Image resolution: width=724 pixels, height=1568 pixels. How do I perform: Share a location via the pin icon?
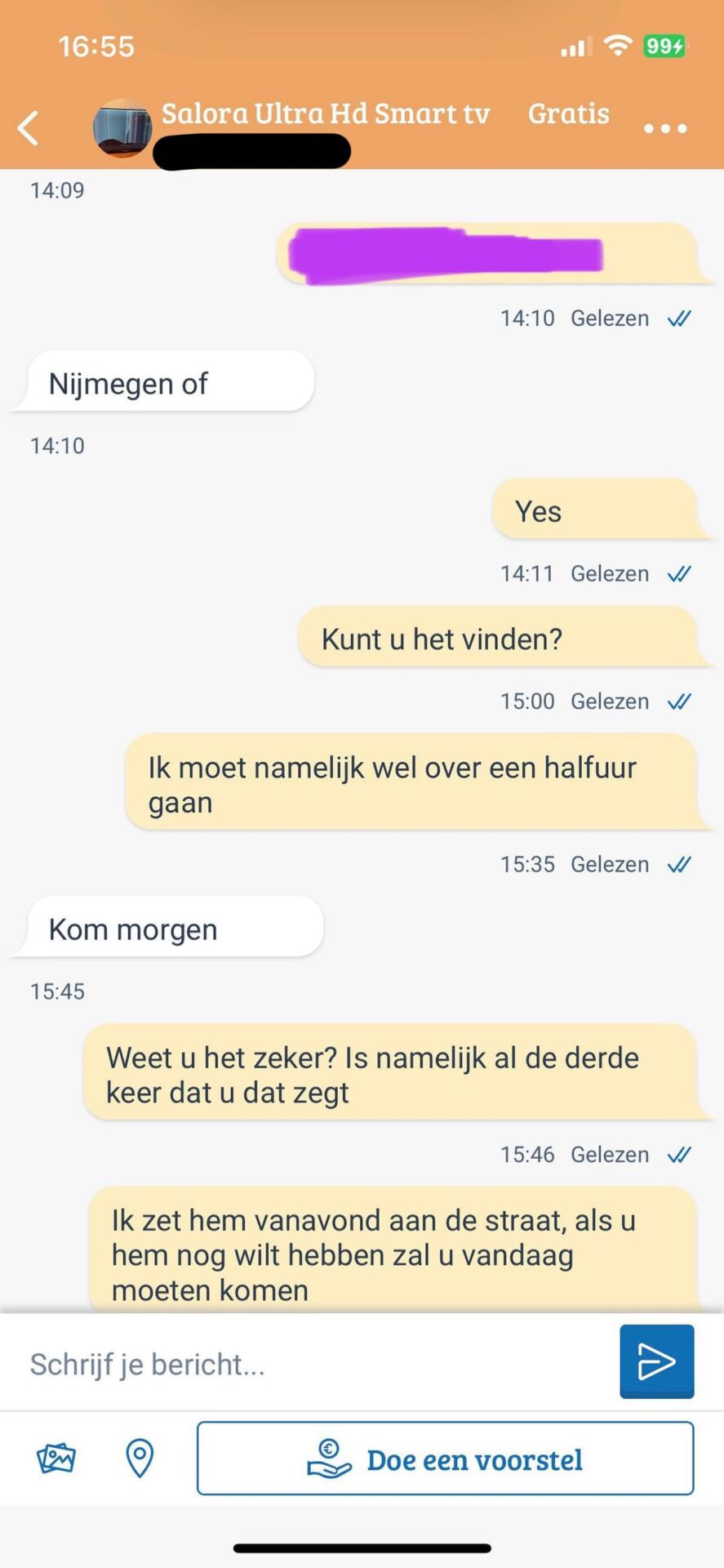(x=140, y=1458)
